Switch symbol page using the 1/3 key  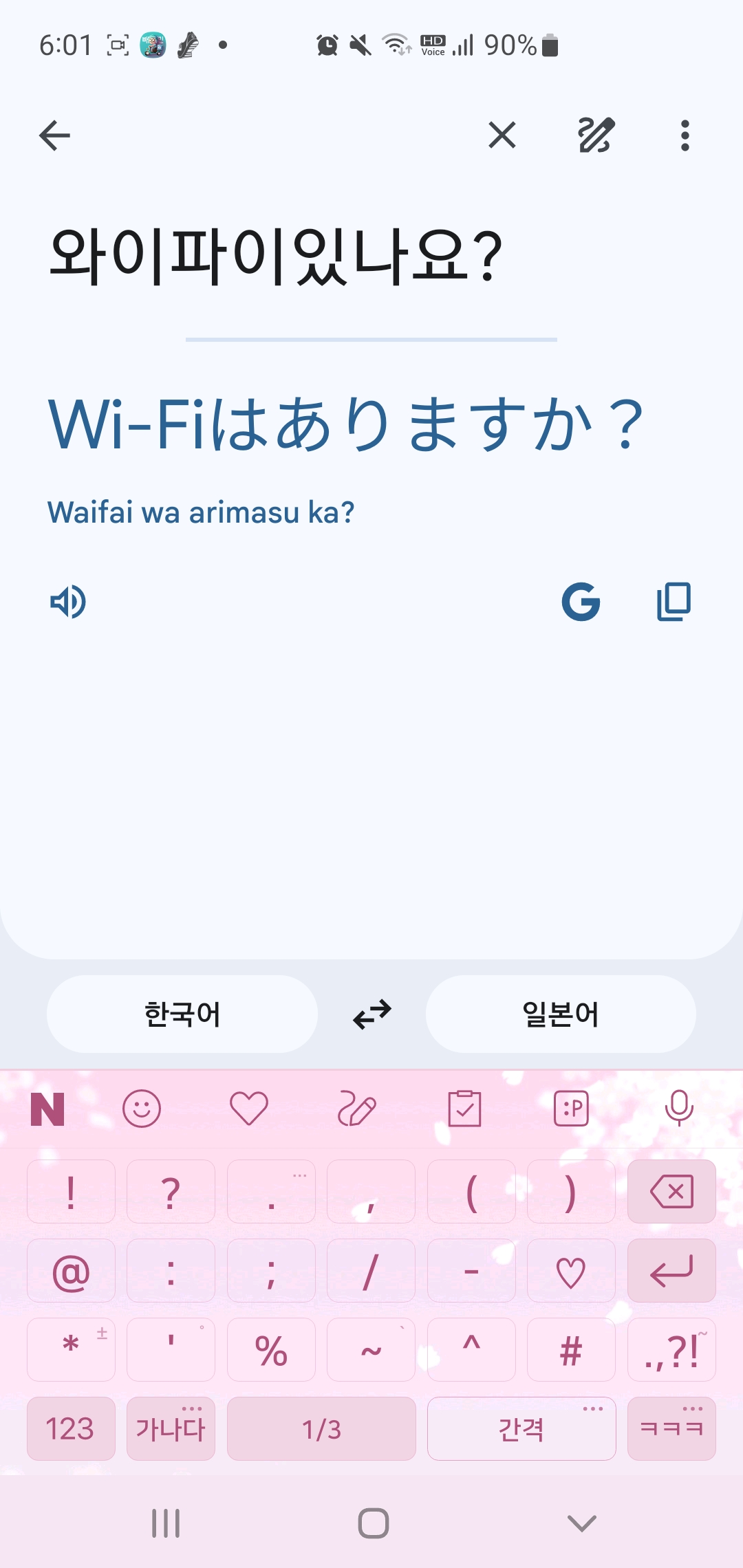click(x=323, y=1428)
